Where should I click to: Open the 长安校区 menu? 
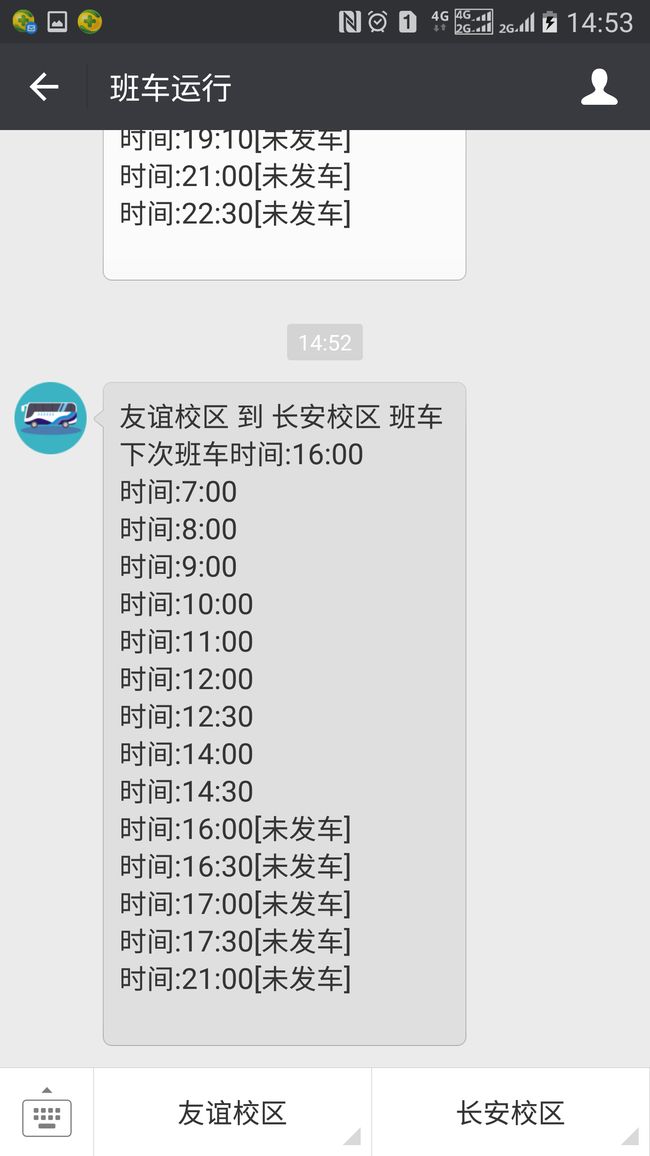[x=511, y=1112]
